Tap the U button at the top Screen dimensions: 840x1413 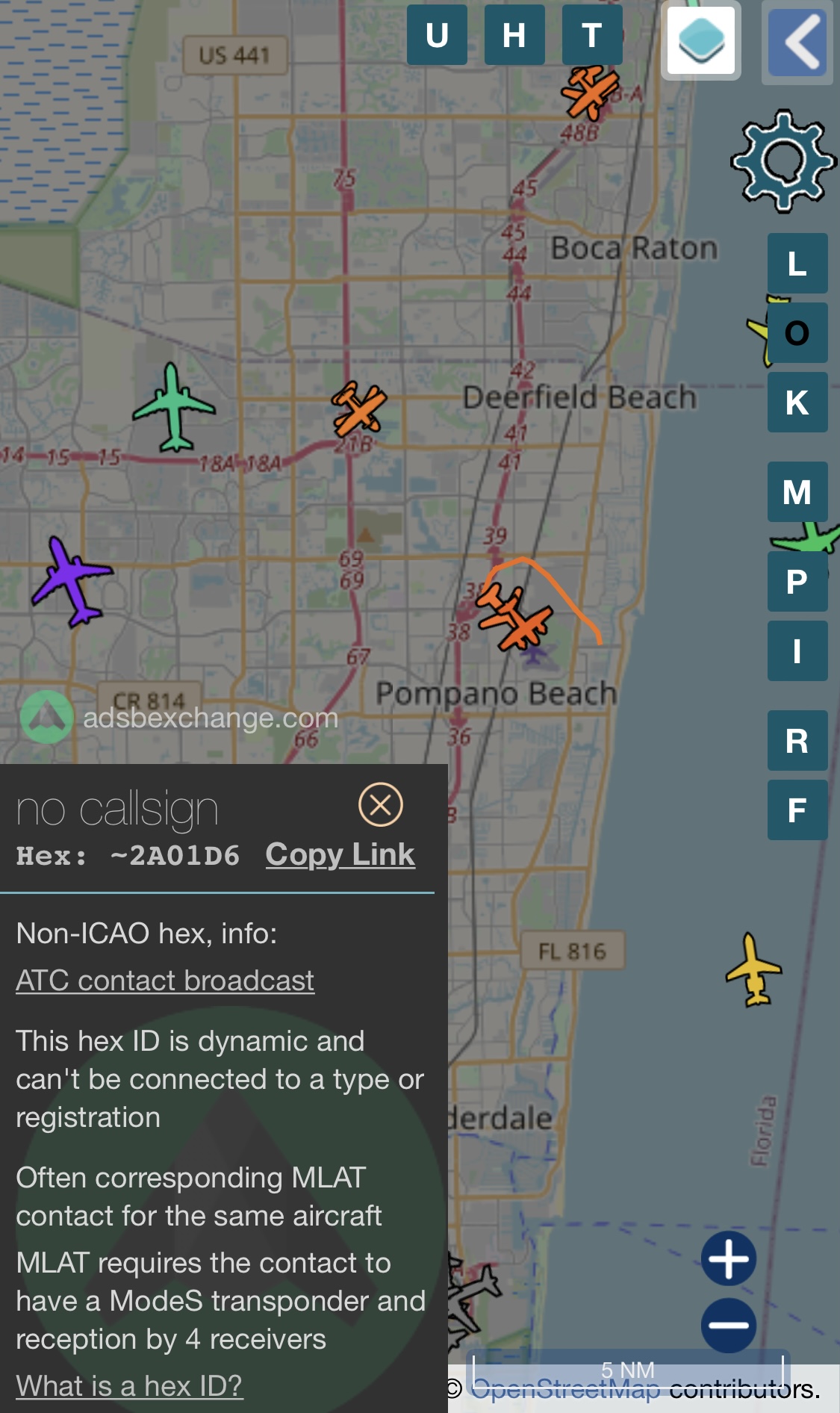[x=437, y=35]
